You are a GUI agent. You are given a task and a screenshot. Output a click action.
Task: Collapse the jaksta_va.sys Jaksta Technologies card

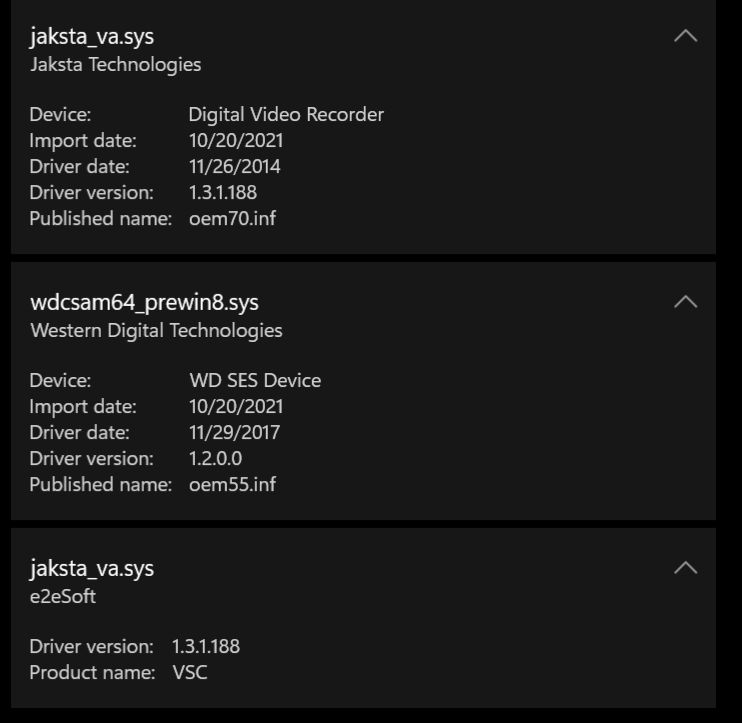point(685,36)
